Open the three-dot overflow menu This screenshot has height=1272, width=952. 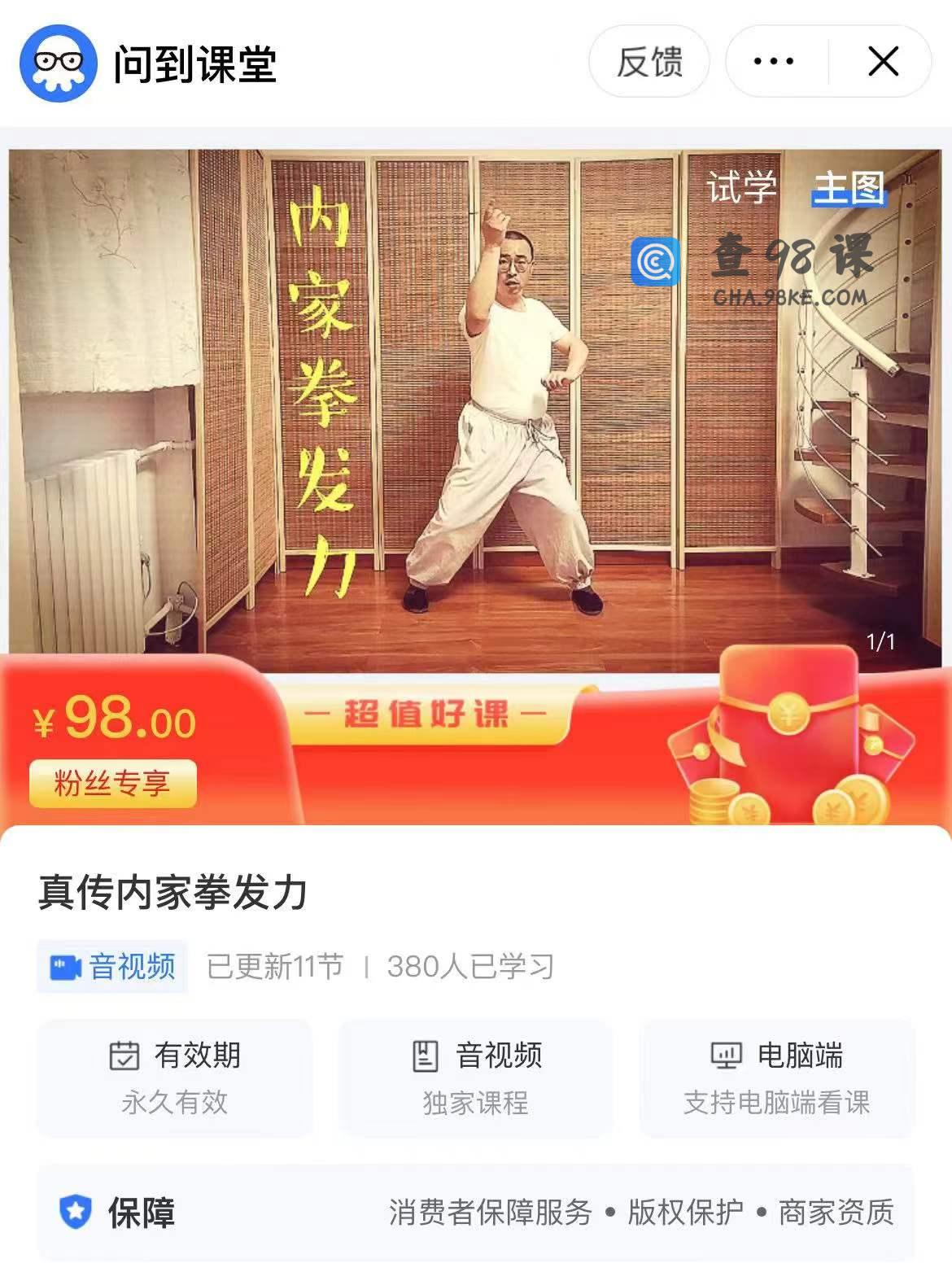(774, 62)
